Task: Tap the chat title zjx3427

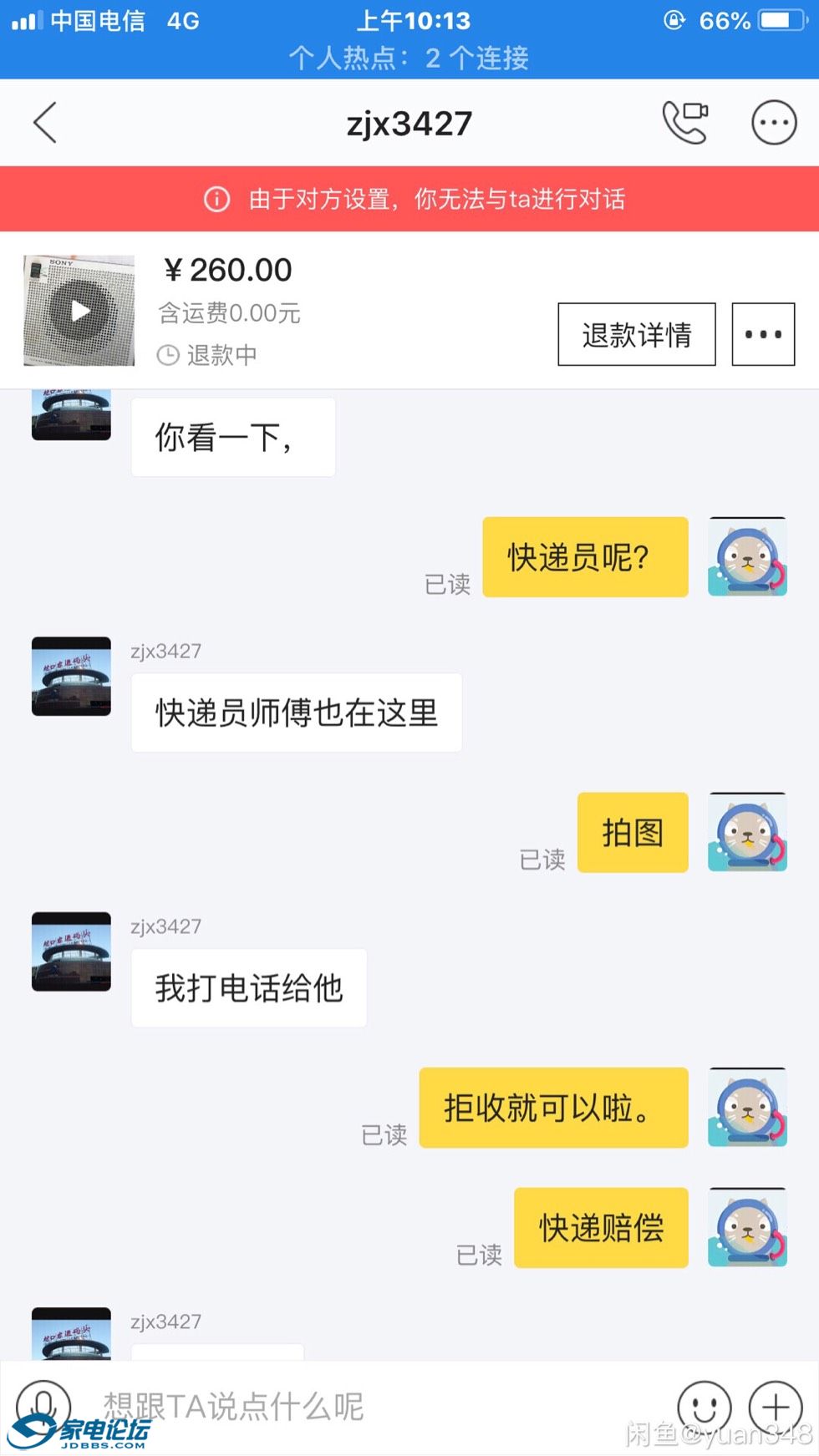Action: pos(409,122)
